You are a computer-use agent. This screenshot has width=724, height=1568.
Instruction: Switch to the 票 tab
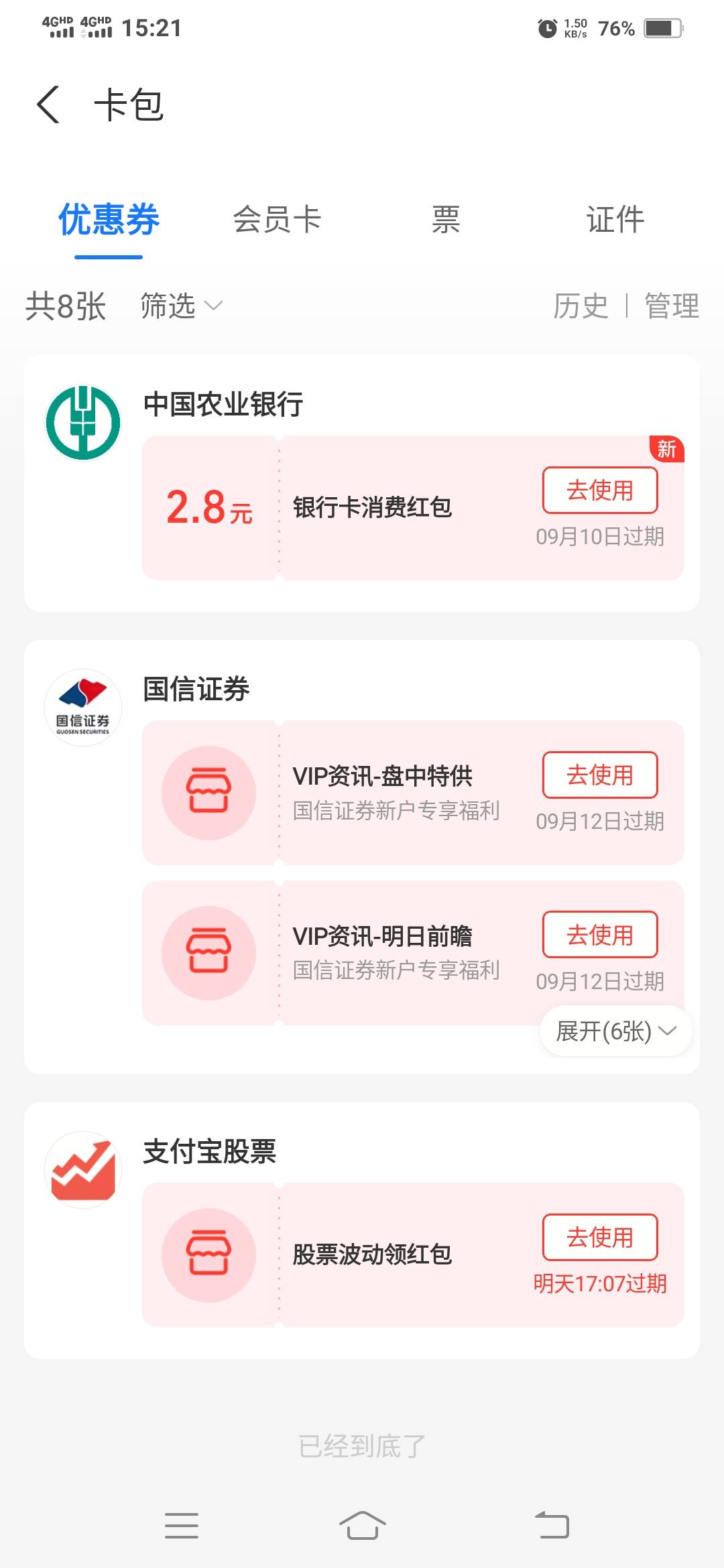[x=446, y=219]
